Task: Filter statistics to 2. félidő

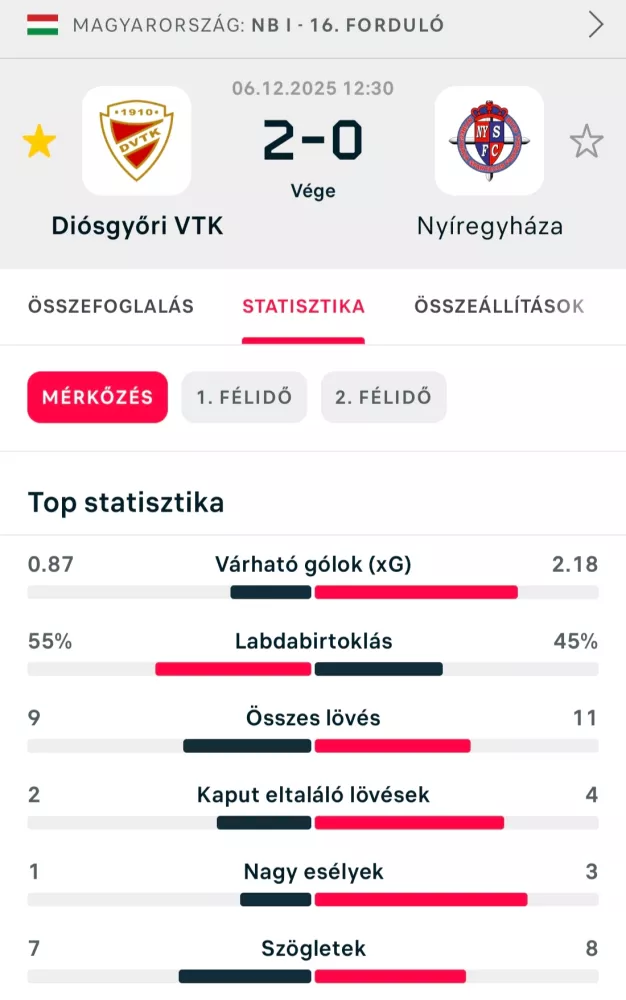Action: click(383, 397)
